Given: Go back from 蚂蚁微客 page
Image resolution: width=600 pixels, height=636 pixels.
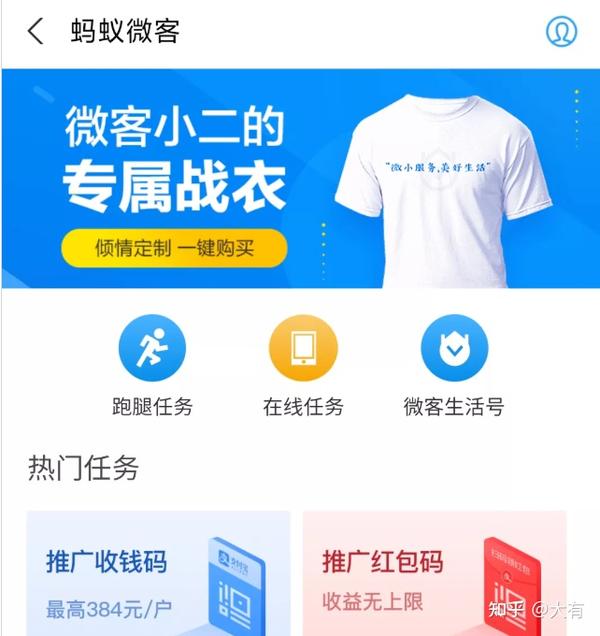Looking at the screenshot, I should pyautogui.click(x=36, y=31).
